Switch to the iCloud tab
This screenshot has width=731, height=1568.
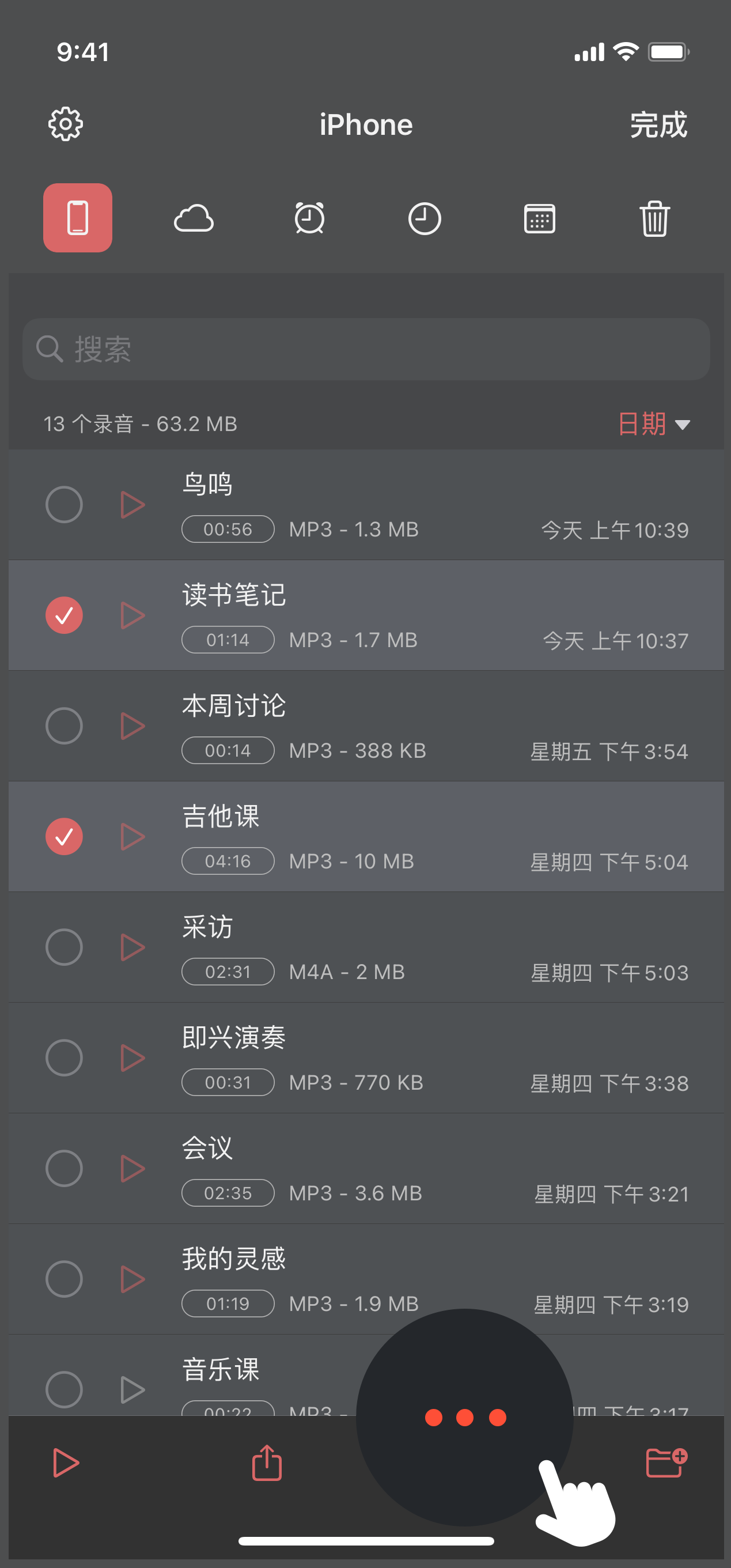click(x=194, y=218)
